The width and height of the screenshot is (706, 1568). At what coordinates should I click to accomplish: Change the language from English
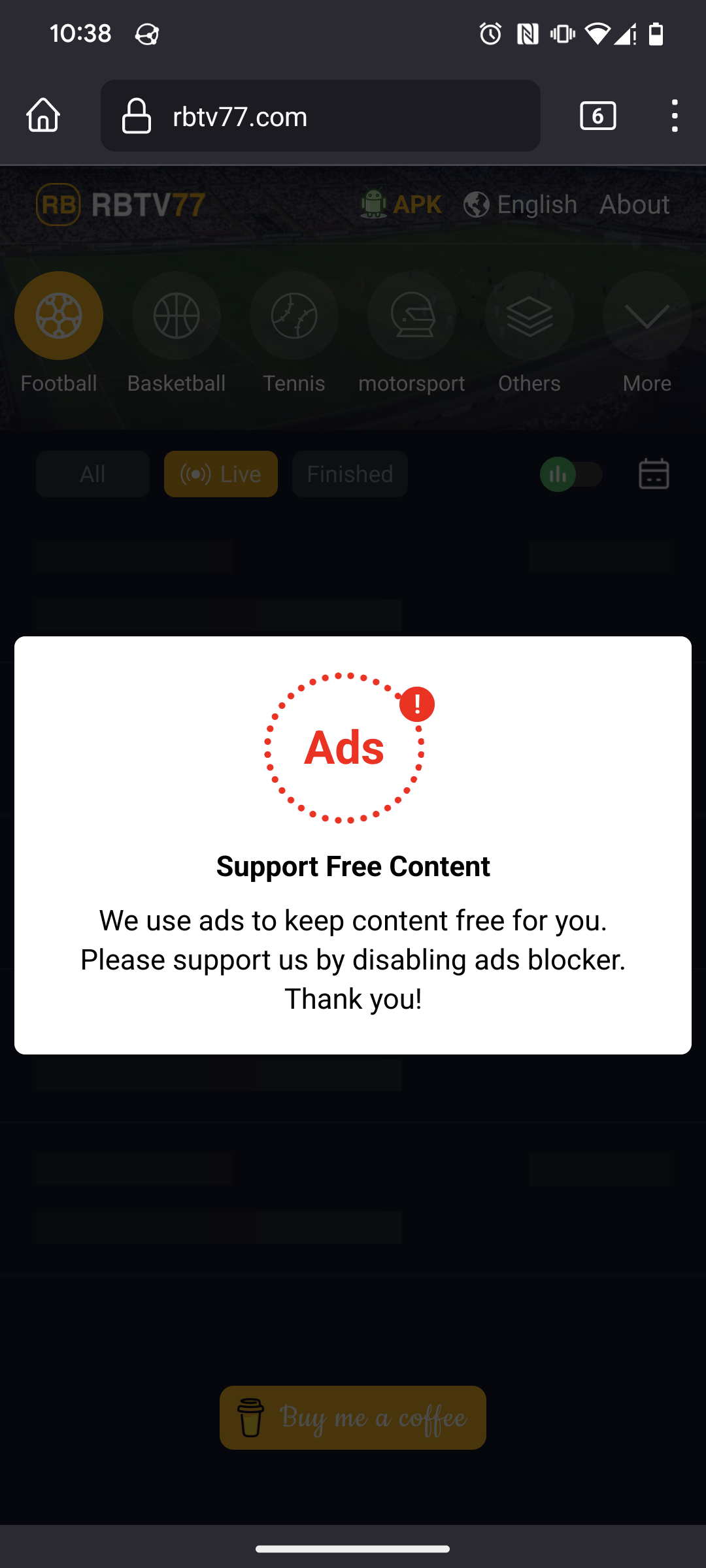tap(521, 204)
